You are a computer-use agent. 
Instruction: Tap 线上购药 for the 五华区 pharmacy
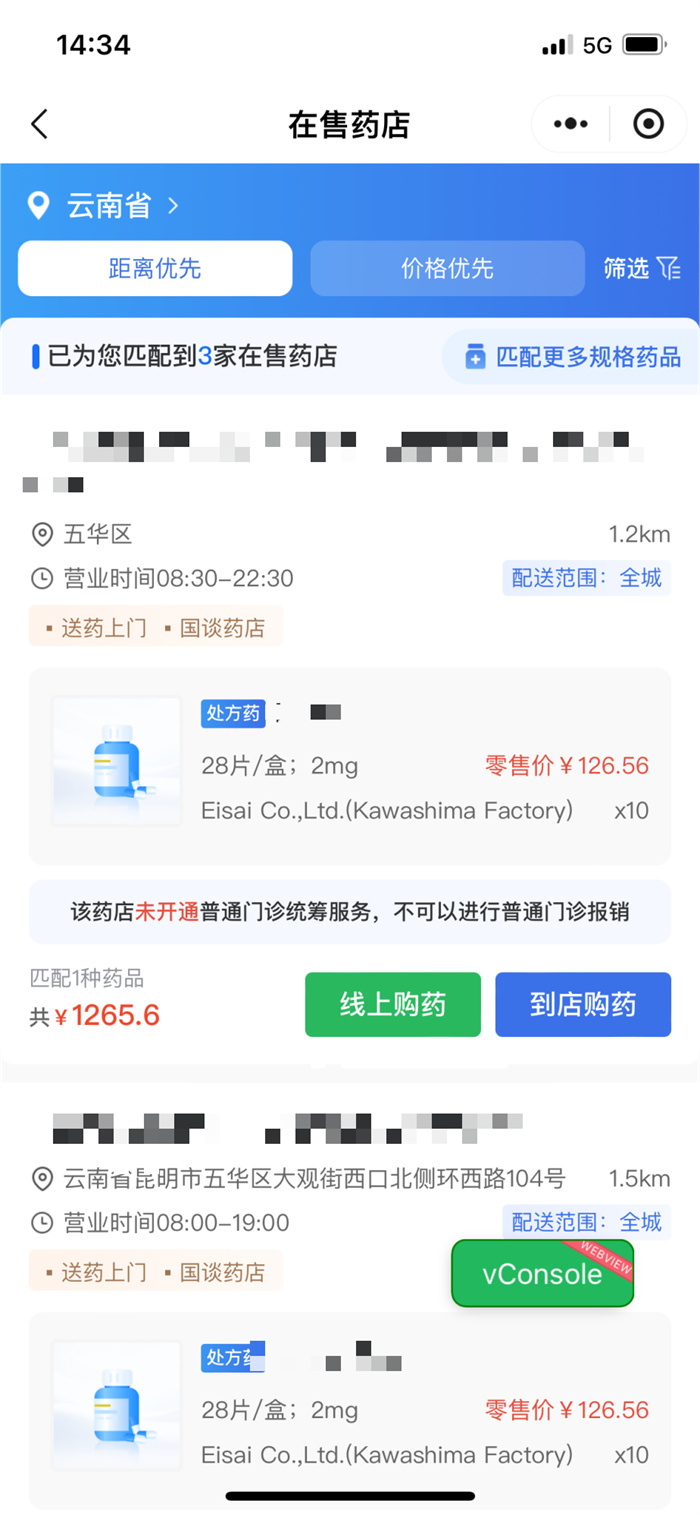(x=392, y=1004)
